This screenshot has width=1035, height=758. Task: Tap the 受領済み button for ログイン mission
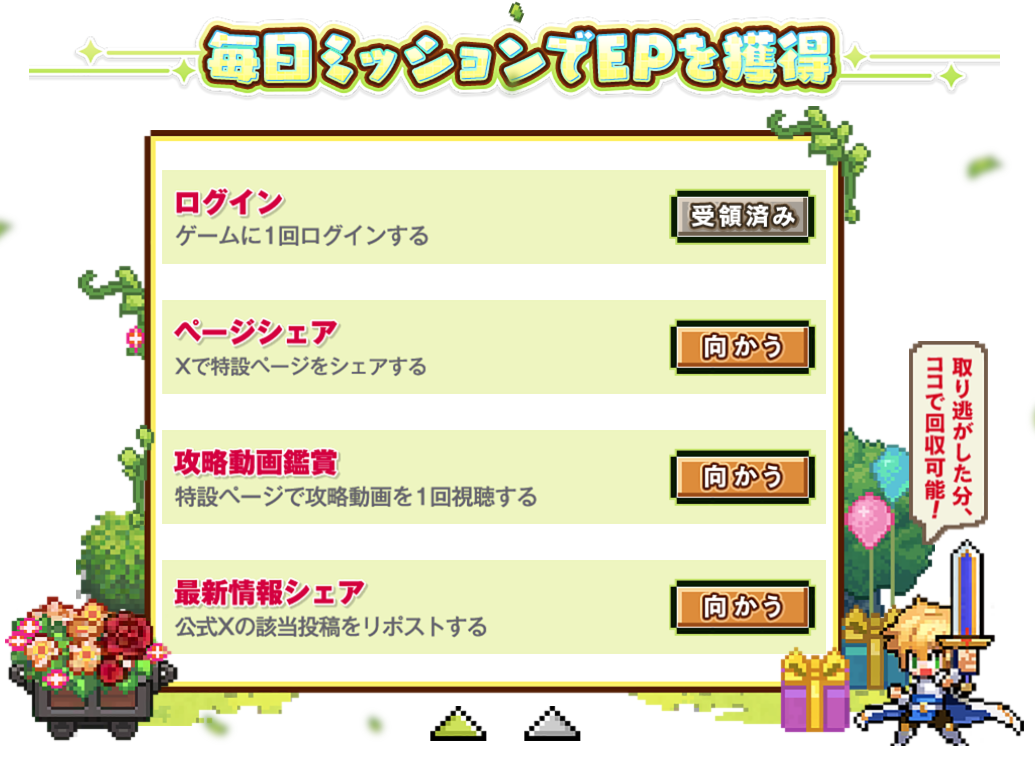pos(741,217)
